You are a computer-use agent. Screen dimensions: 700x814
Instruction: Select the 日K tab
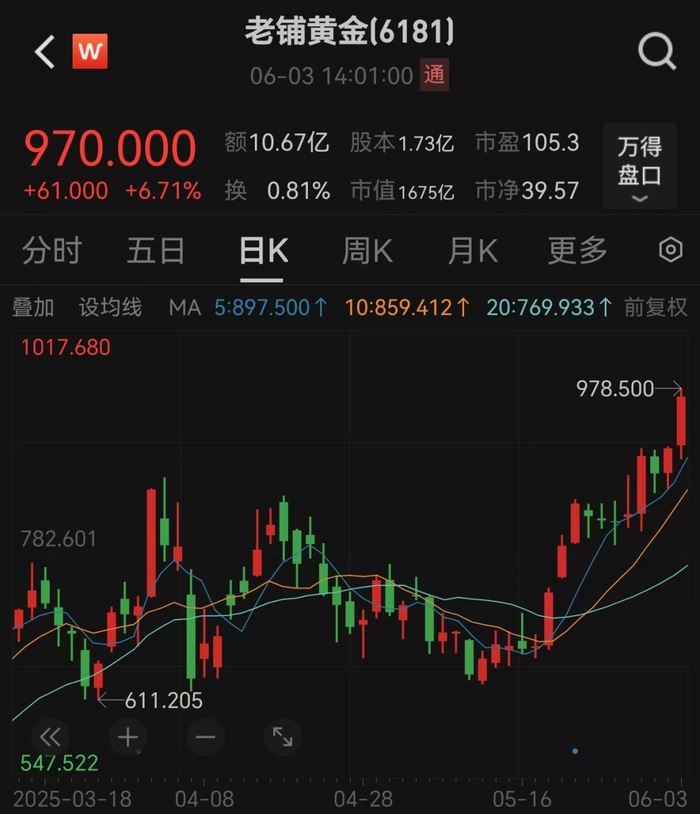tap(263, 251)
